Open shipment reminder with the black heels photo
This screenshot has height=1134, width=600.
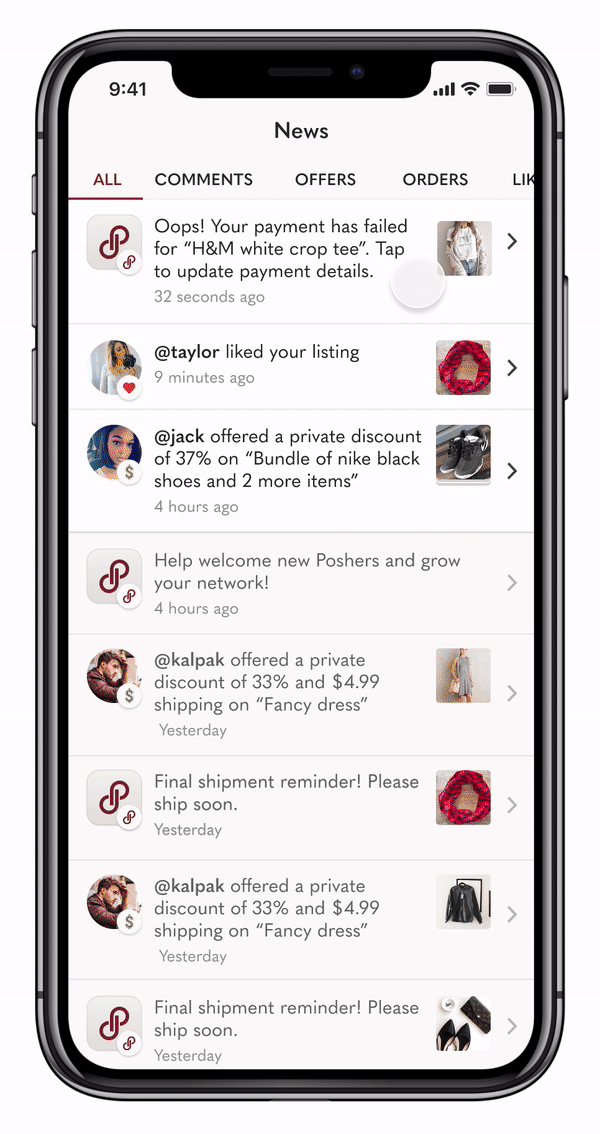pyautogui.click(x=301, y=1026)
